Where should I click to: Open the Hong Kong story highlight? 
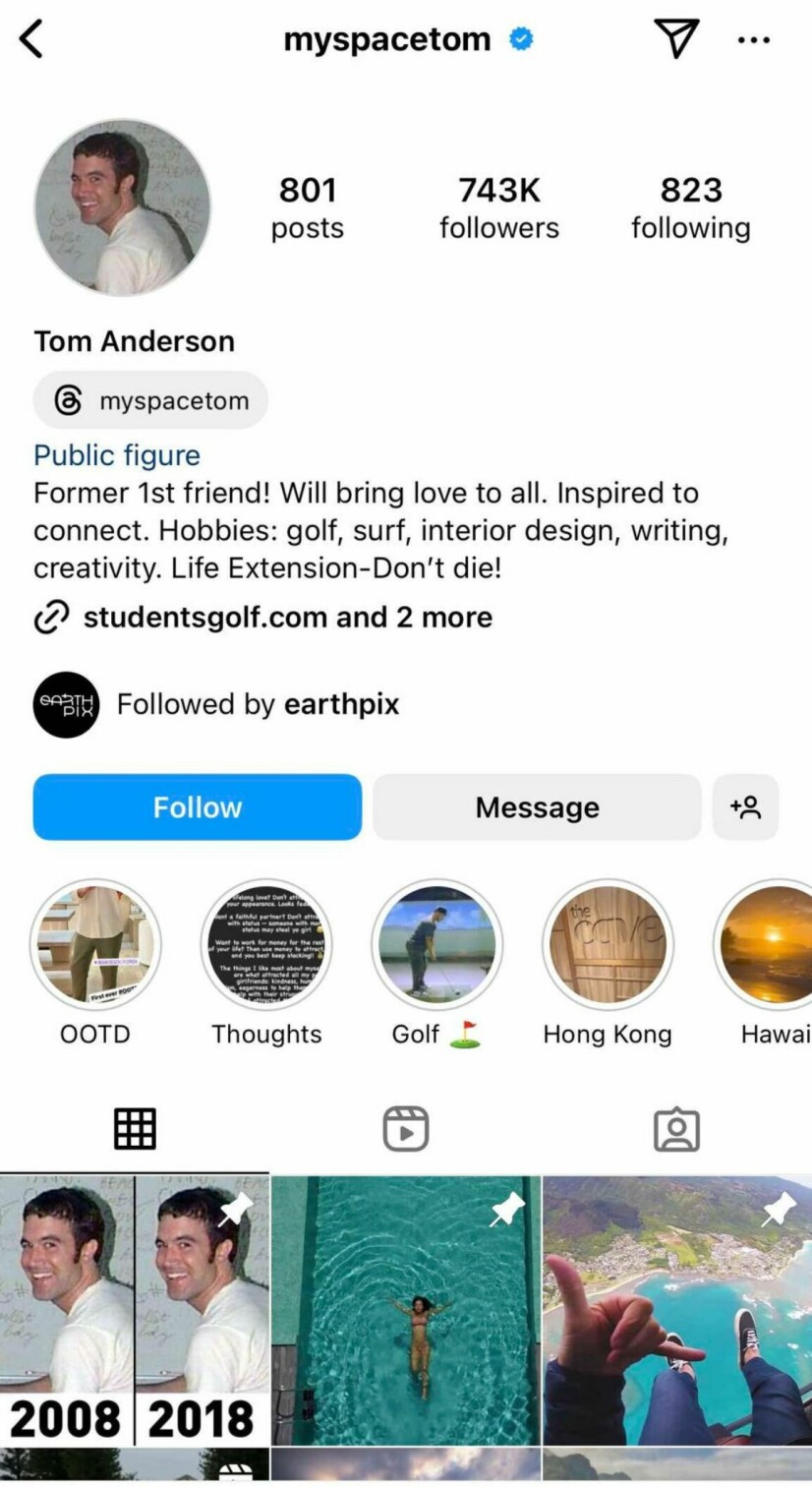[608, 944]
